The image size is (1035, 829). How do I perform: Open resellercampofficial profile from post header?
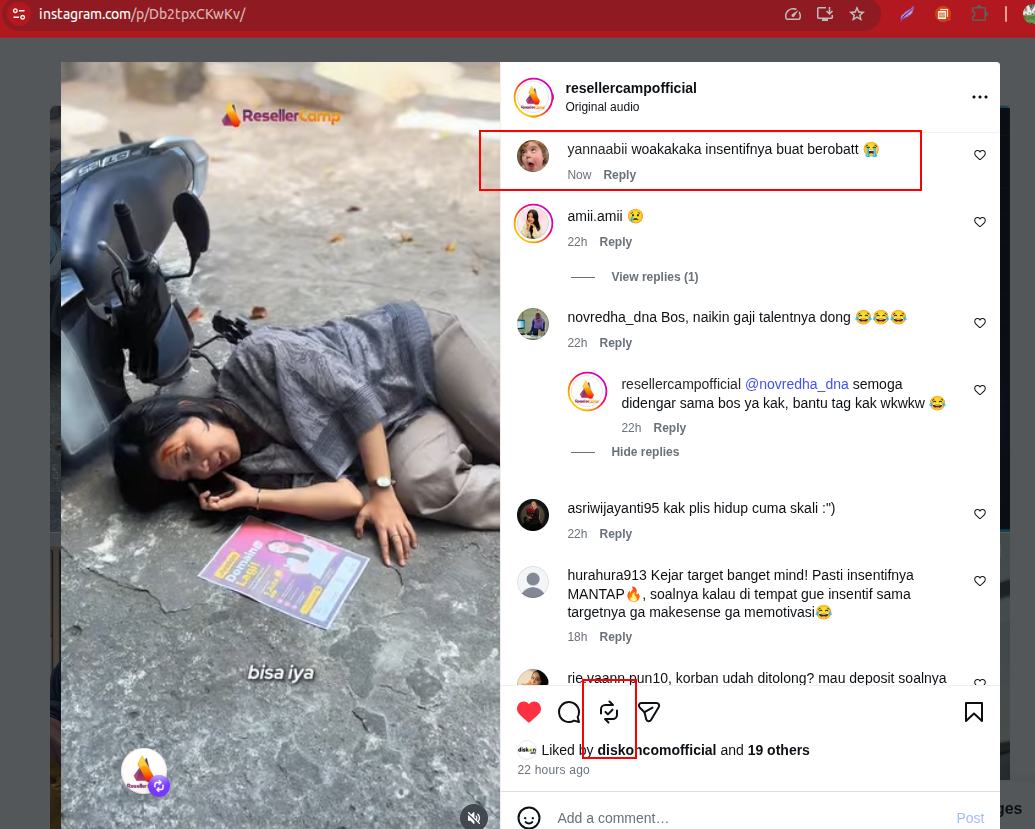click(x=630, y=88)
